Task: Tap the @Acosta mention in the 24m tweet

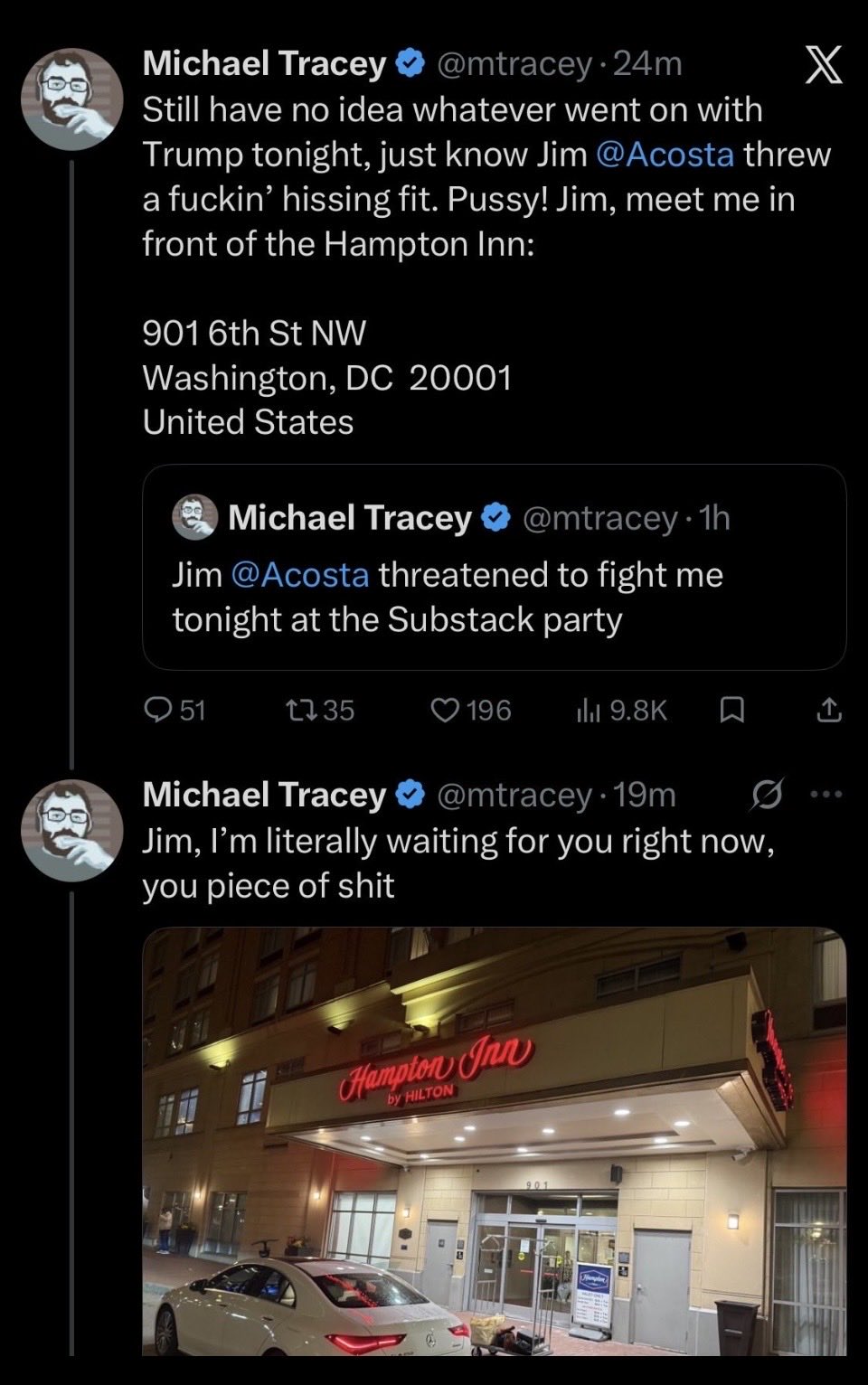Action: click(665, 155)
